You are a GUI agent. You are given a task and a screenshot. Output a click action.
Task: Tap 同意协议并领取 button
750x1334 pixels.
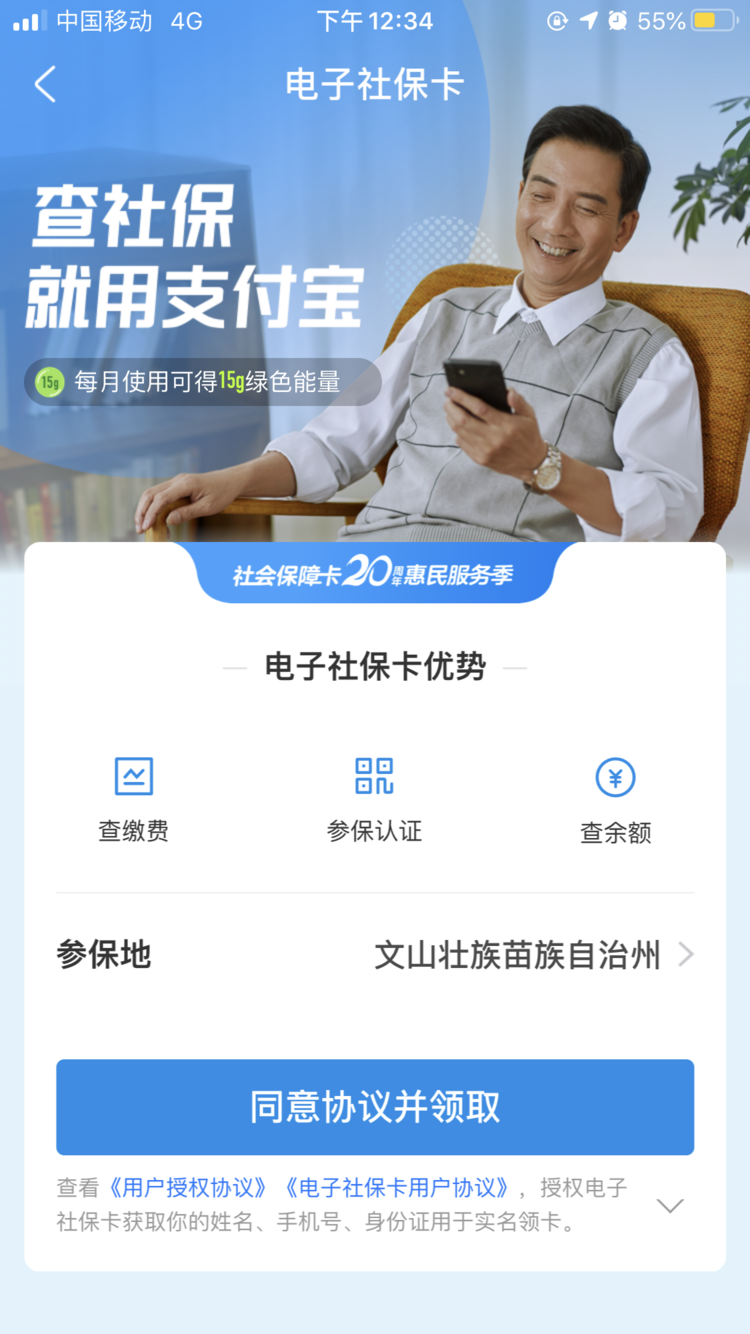pyautogui.click(x=375, y=1107)
